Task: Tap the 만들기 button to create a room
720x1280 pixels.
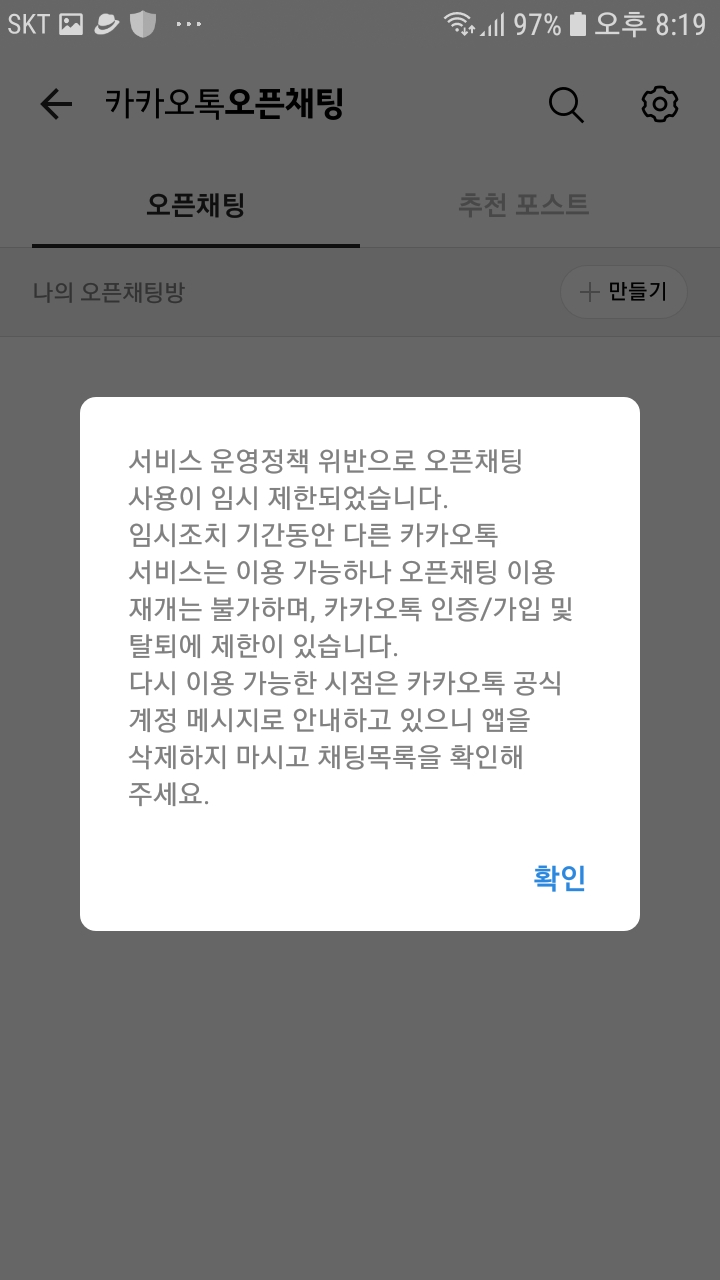Action: [x=624, y=292]
